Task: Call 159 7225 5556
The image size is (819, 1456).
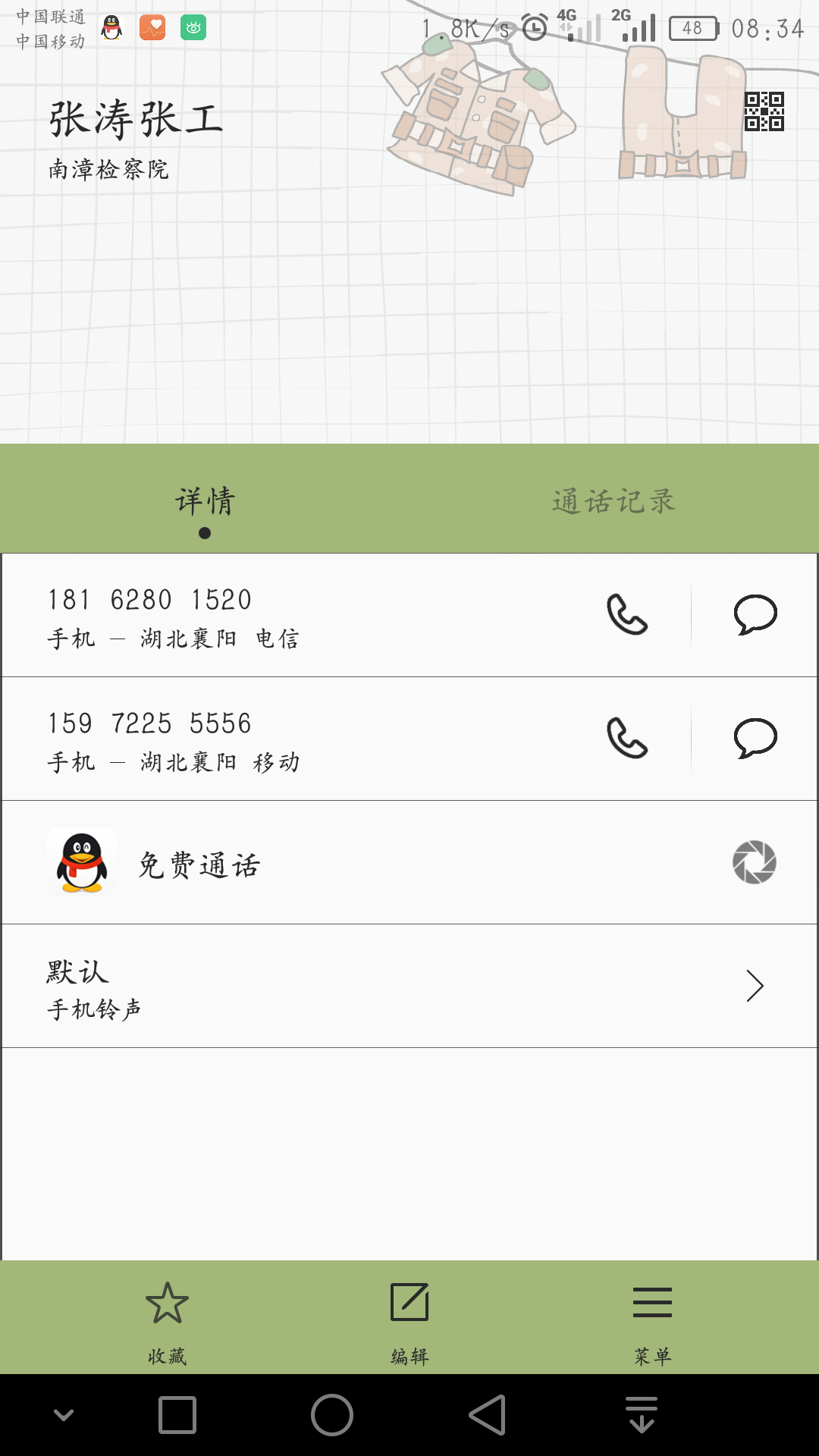Action: (x=627, y=738)
